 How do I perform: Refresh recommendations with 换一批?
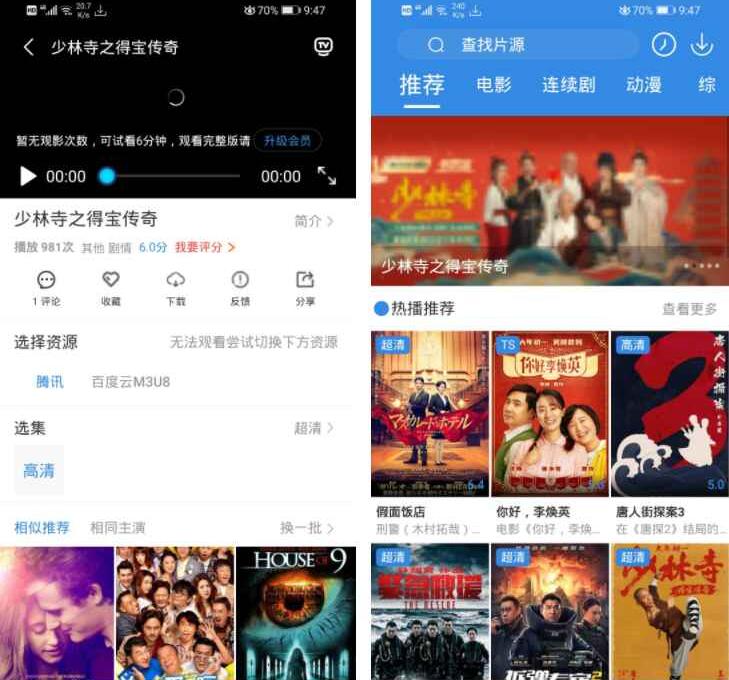point(306,527)
